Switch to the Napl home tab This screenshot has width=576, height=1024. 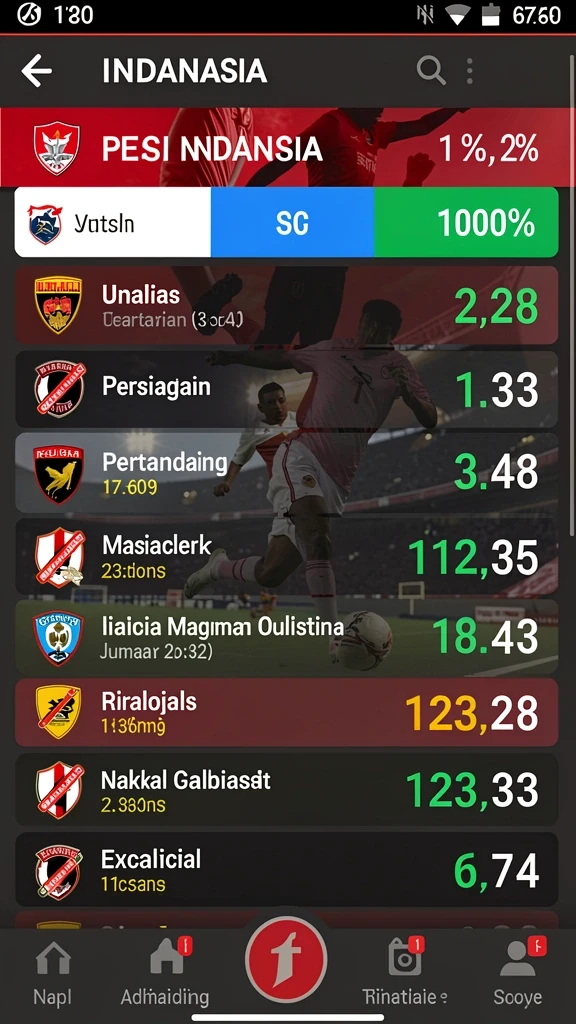52,973
